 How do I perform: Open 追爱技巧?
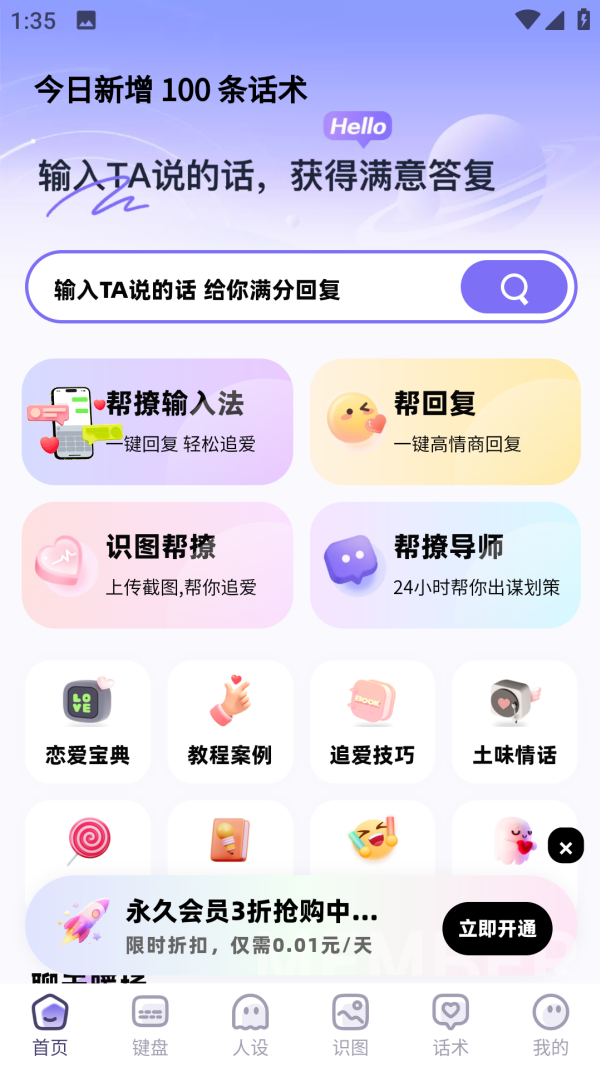372,721
